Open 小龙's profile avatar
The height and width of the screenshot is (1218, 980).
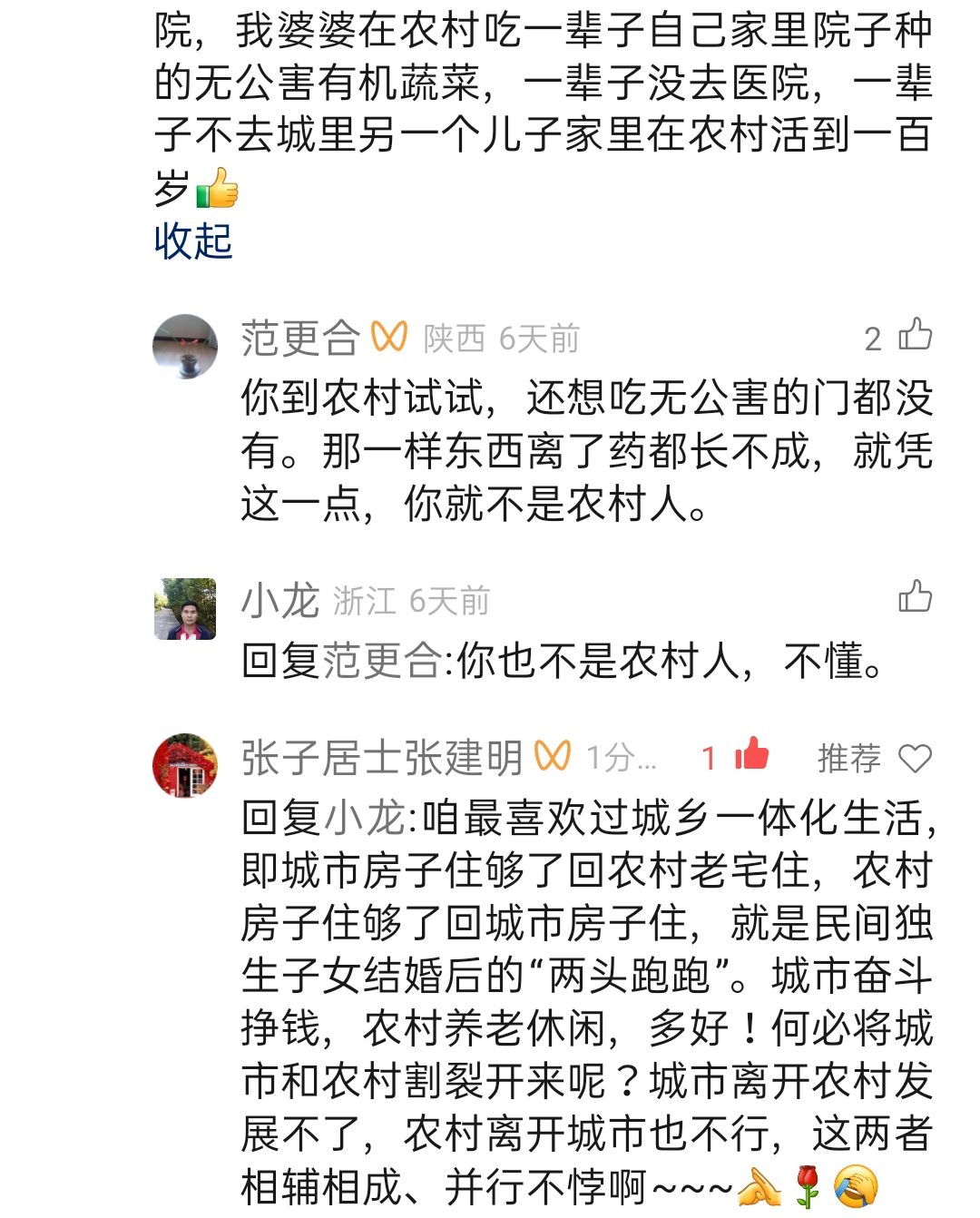185,608
